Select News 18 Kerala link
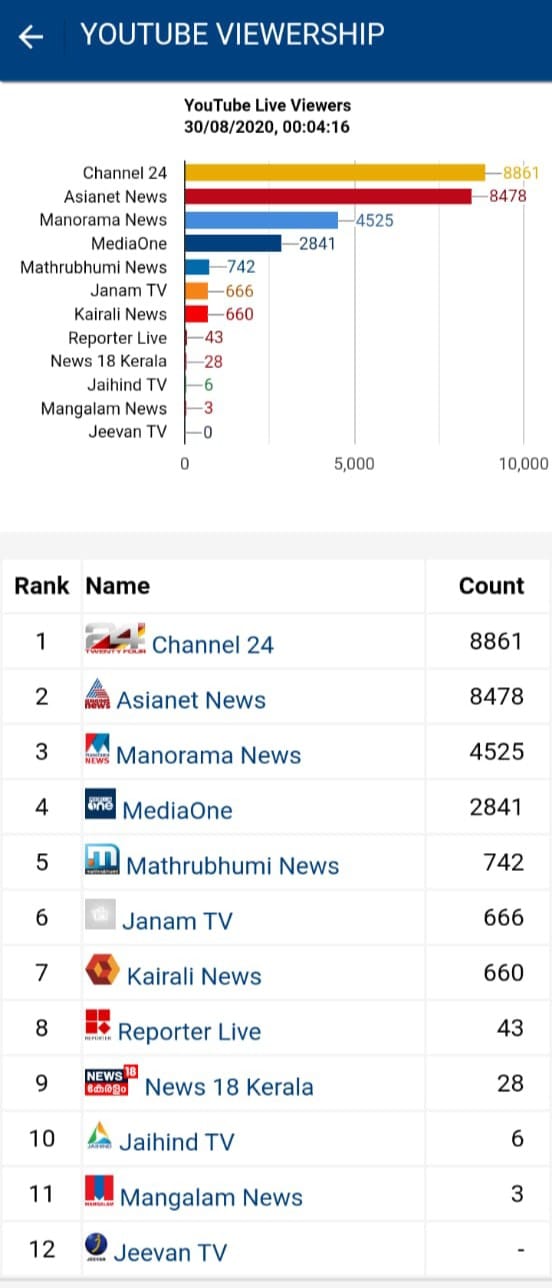 [x=229, y=1087]
